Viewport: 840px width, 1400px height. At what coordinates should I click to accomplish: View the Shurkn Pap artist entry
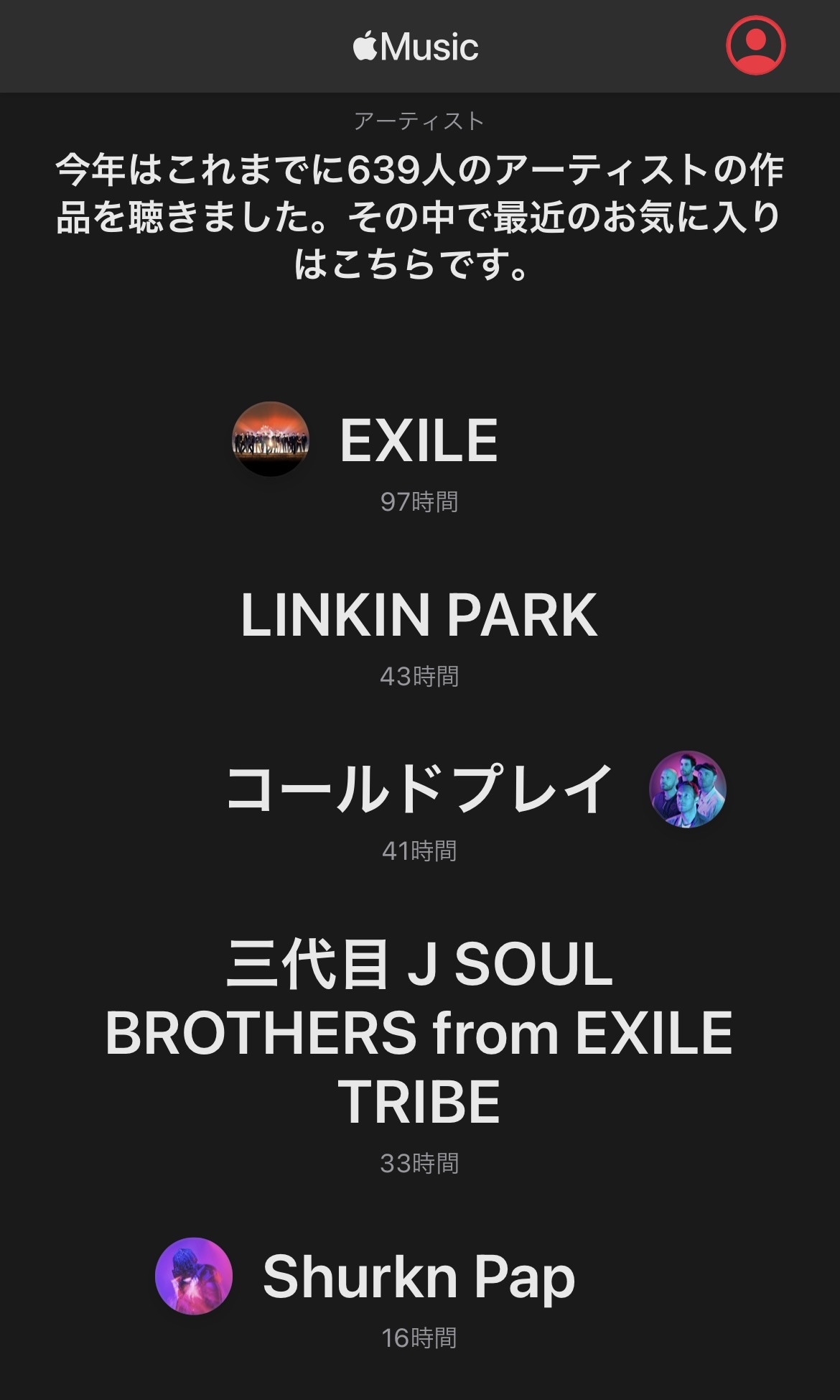coord(419,1277)
